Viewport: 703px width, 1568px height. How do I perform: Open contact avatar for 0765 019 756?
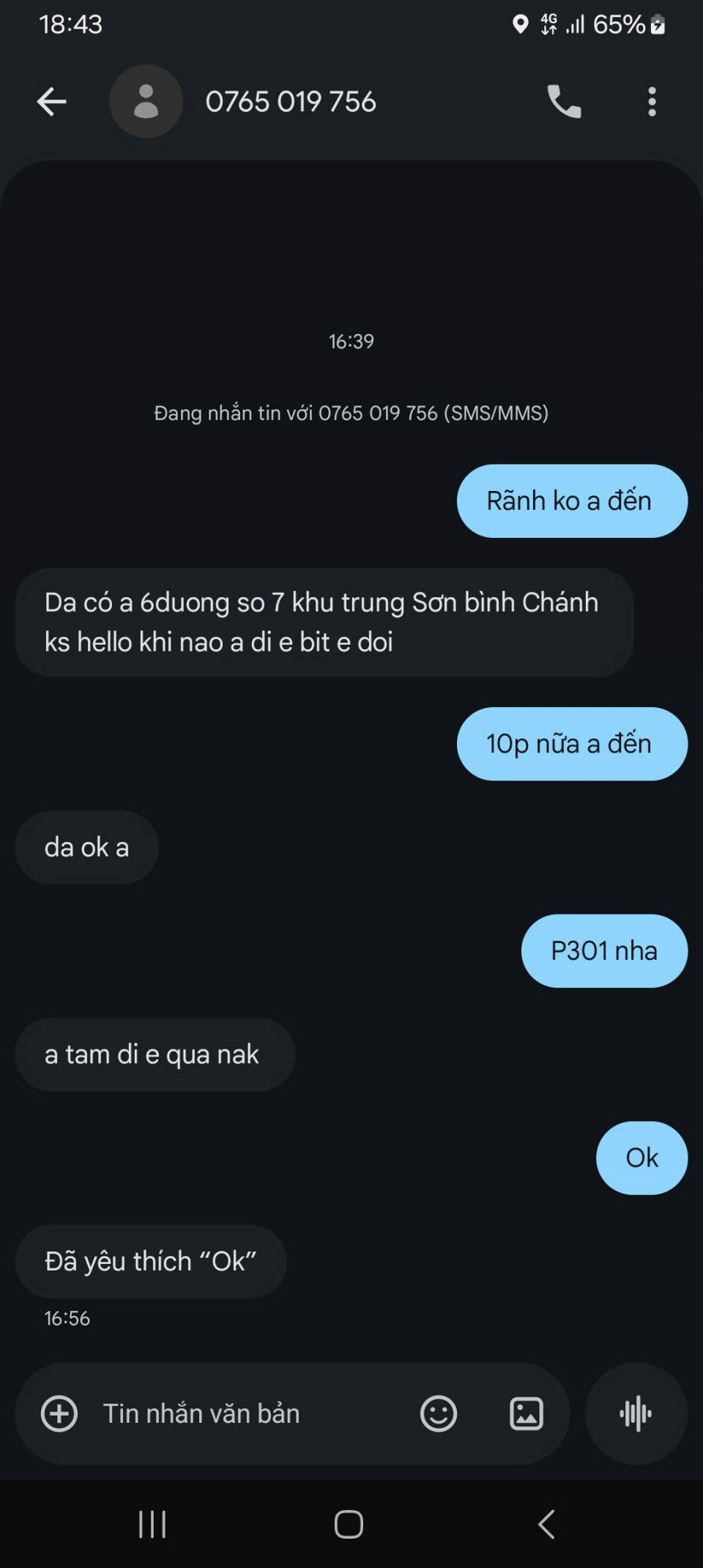coord(146,101)
